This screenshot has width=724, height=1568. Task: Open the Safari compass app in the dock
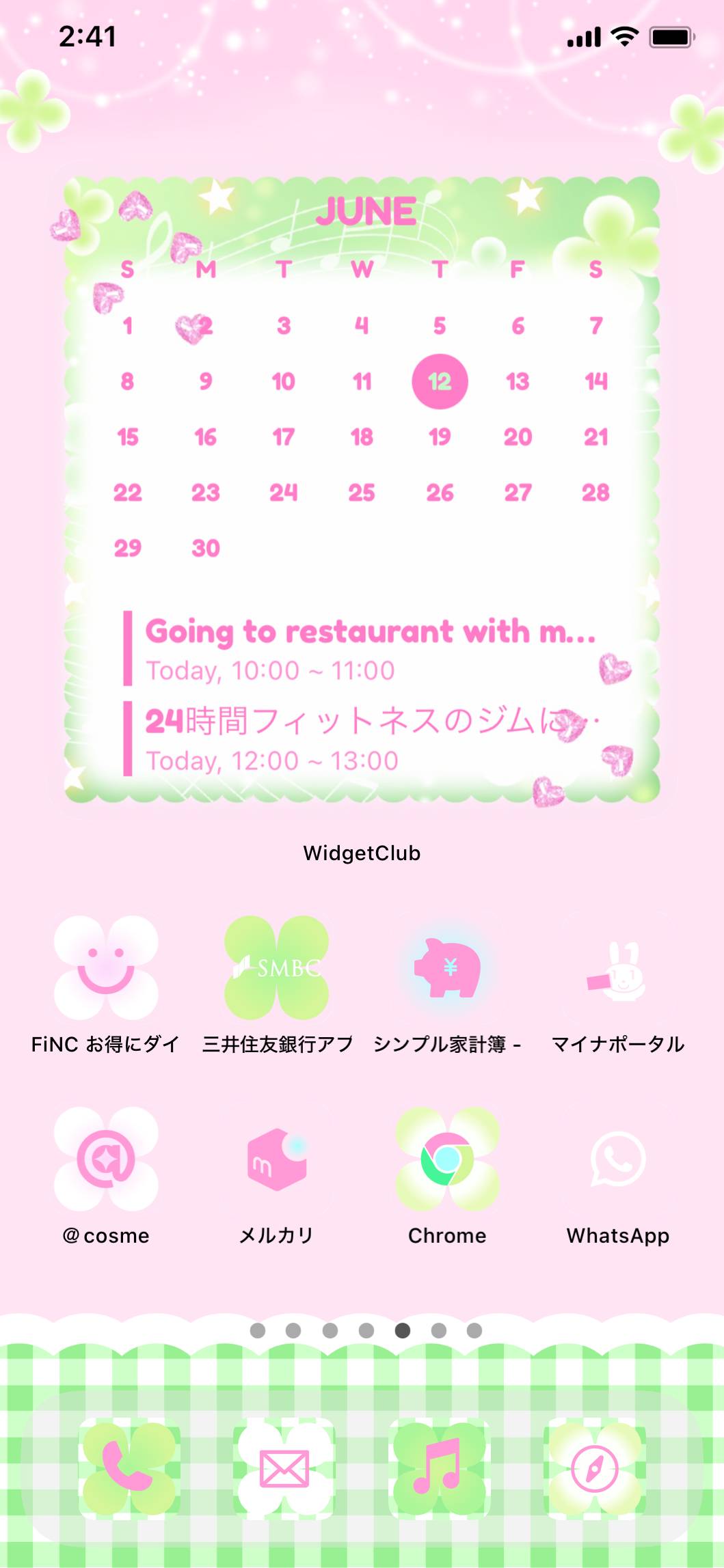point(594,1468)
